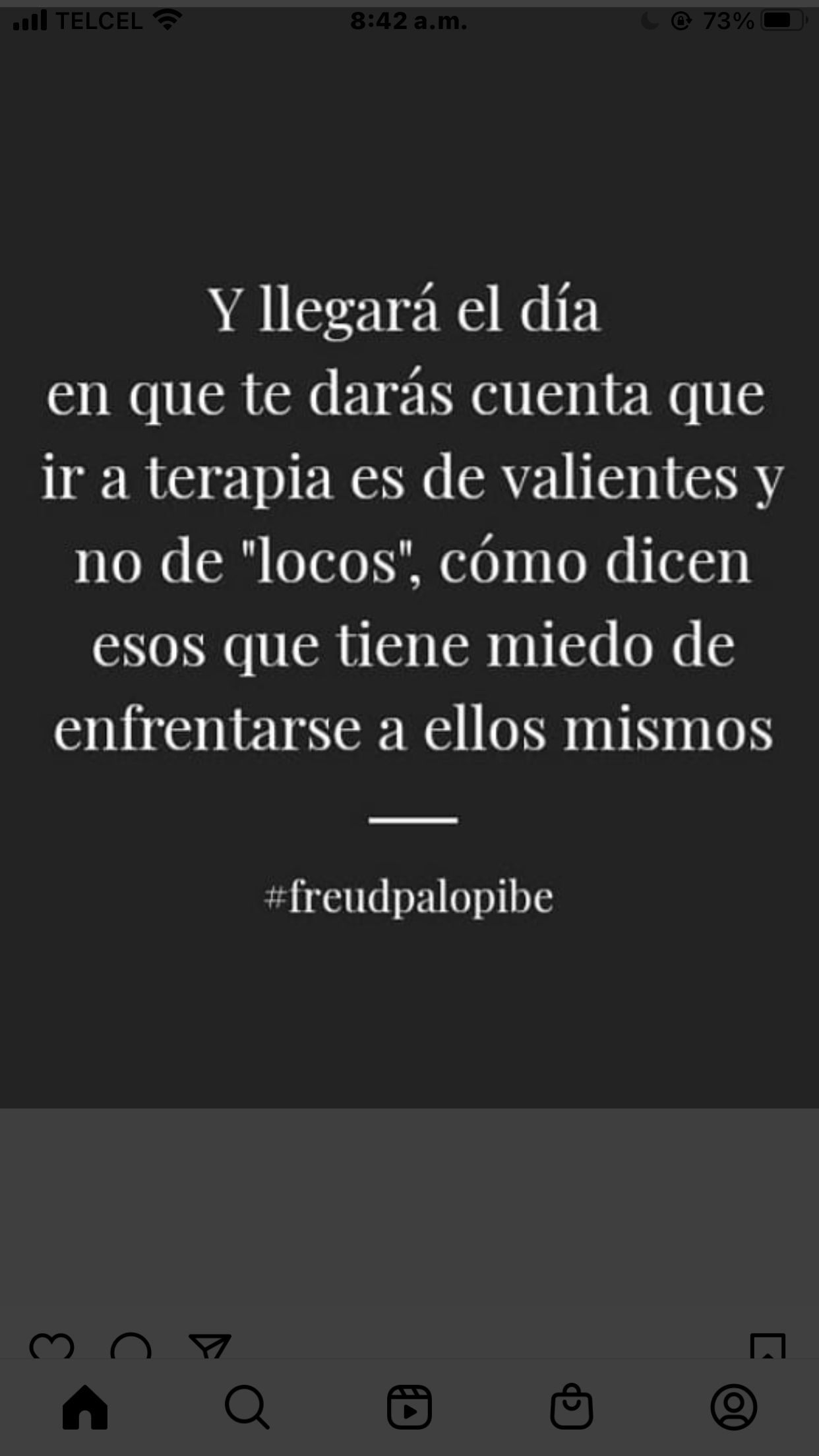Share the post via direct message
This screenshot has width=819, height=1456.
click(210, 1347)
